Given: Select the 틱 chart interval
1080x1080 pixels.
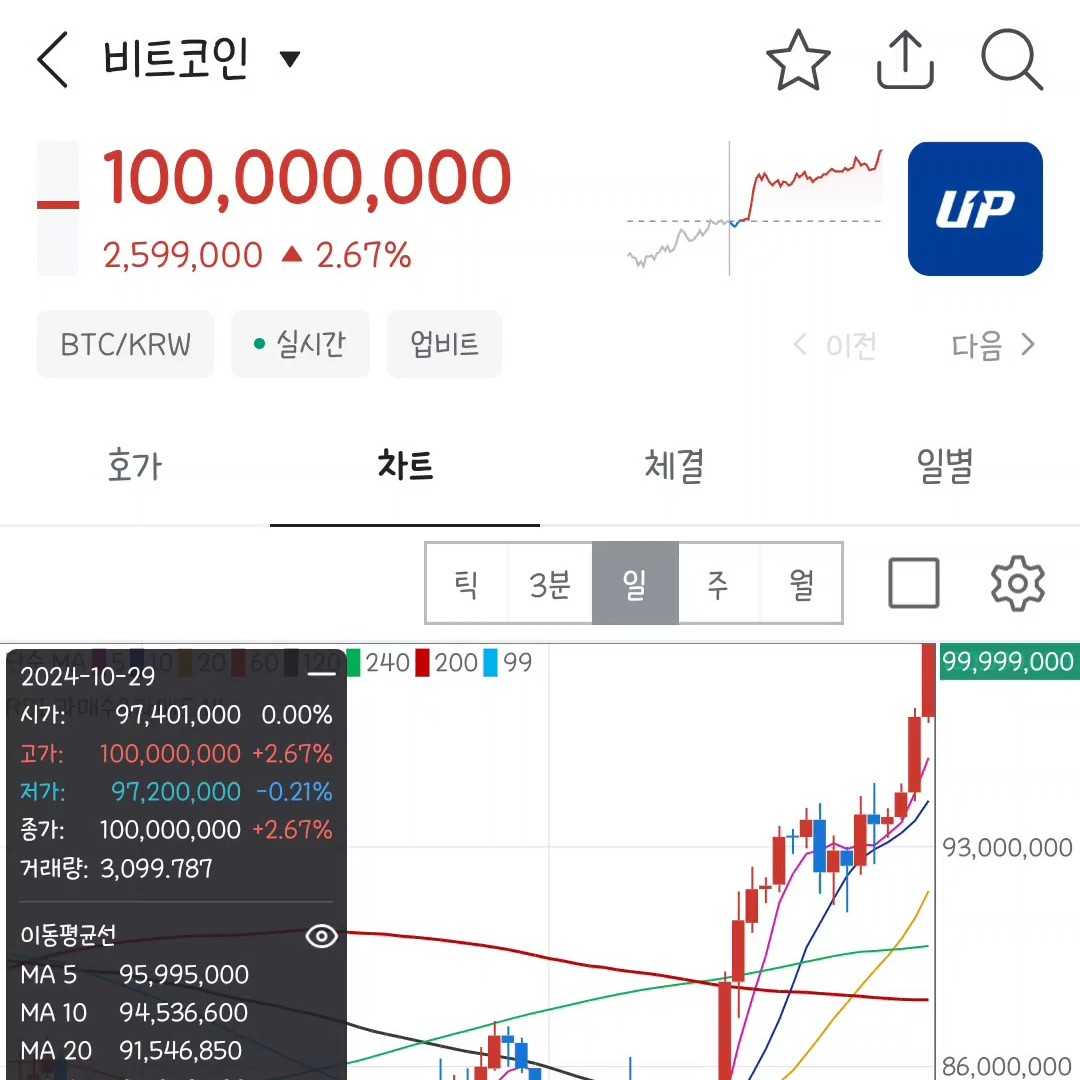Looking at the screenshot, I should 467,584.
